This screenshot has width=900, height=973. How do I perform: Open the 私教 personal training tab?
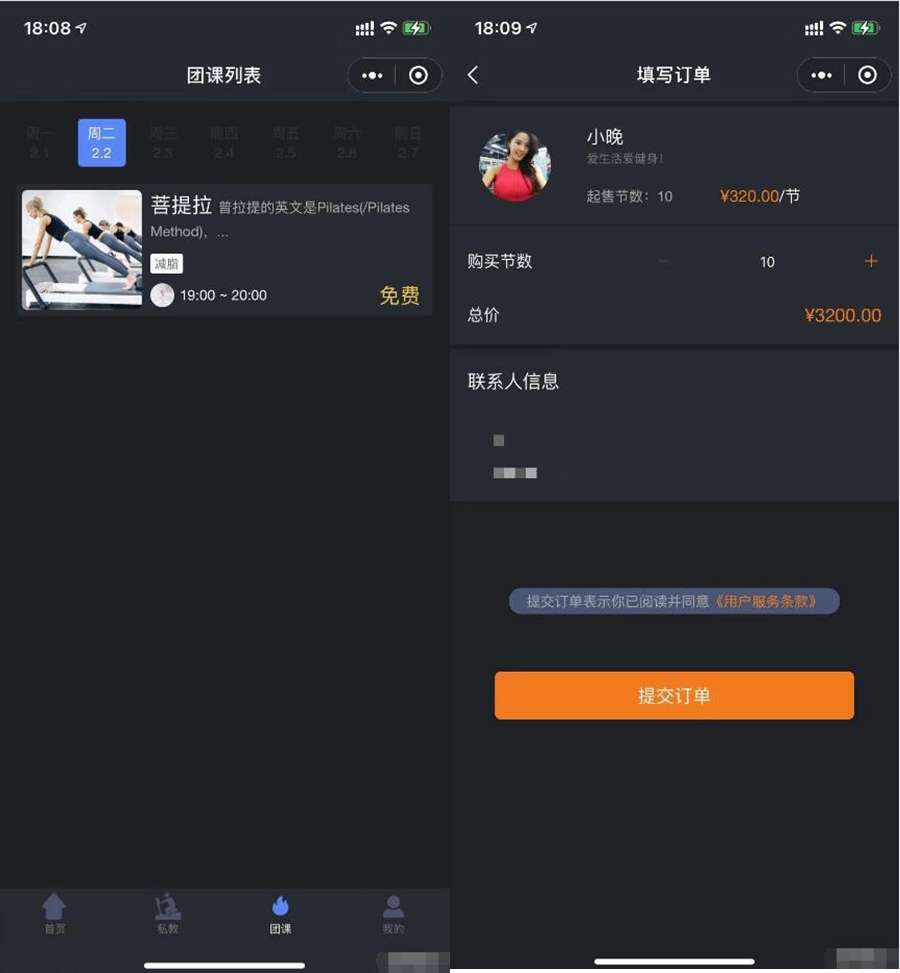[167, 913]
